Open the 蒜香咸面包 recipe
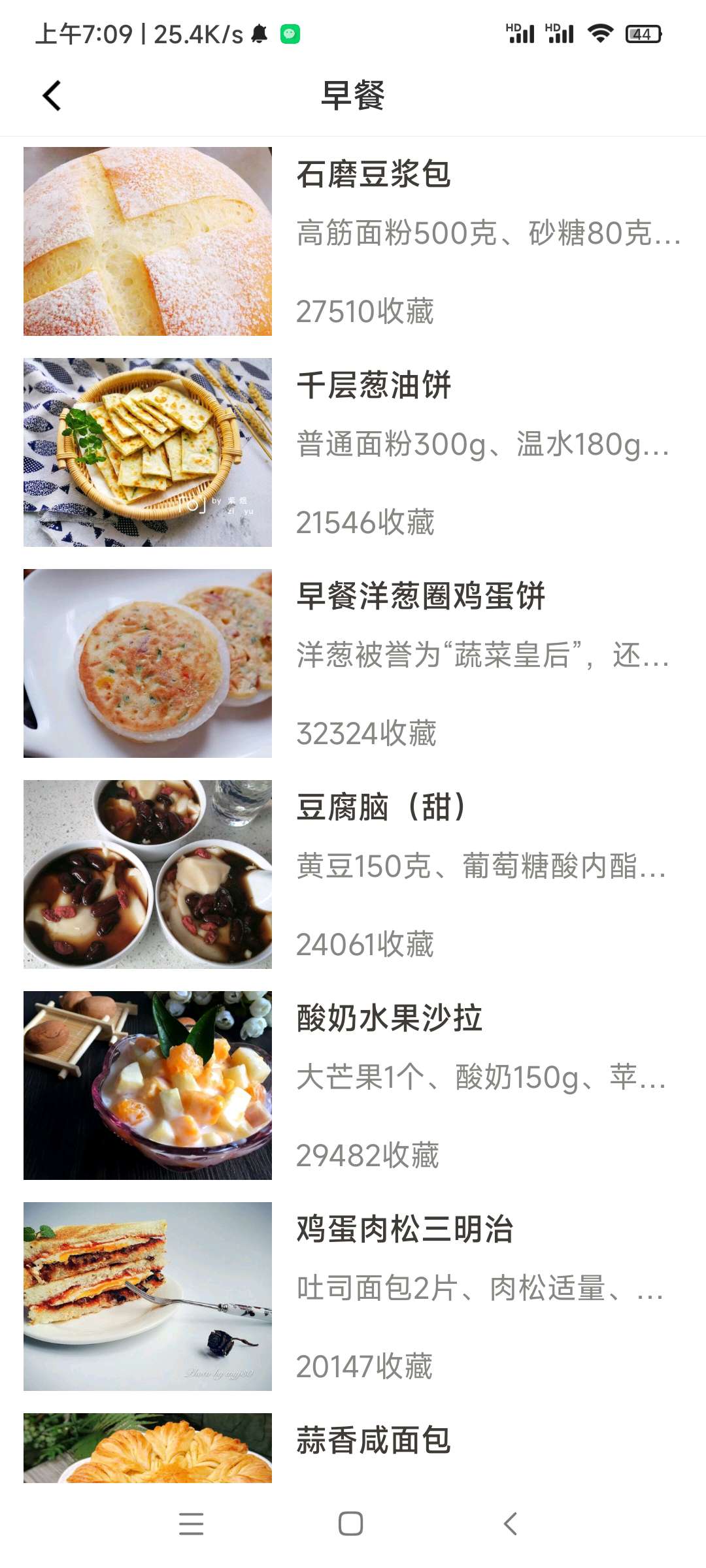 tap(373, 1441)
